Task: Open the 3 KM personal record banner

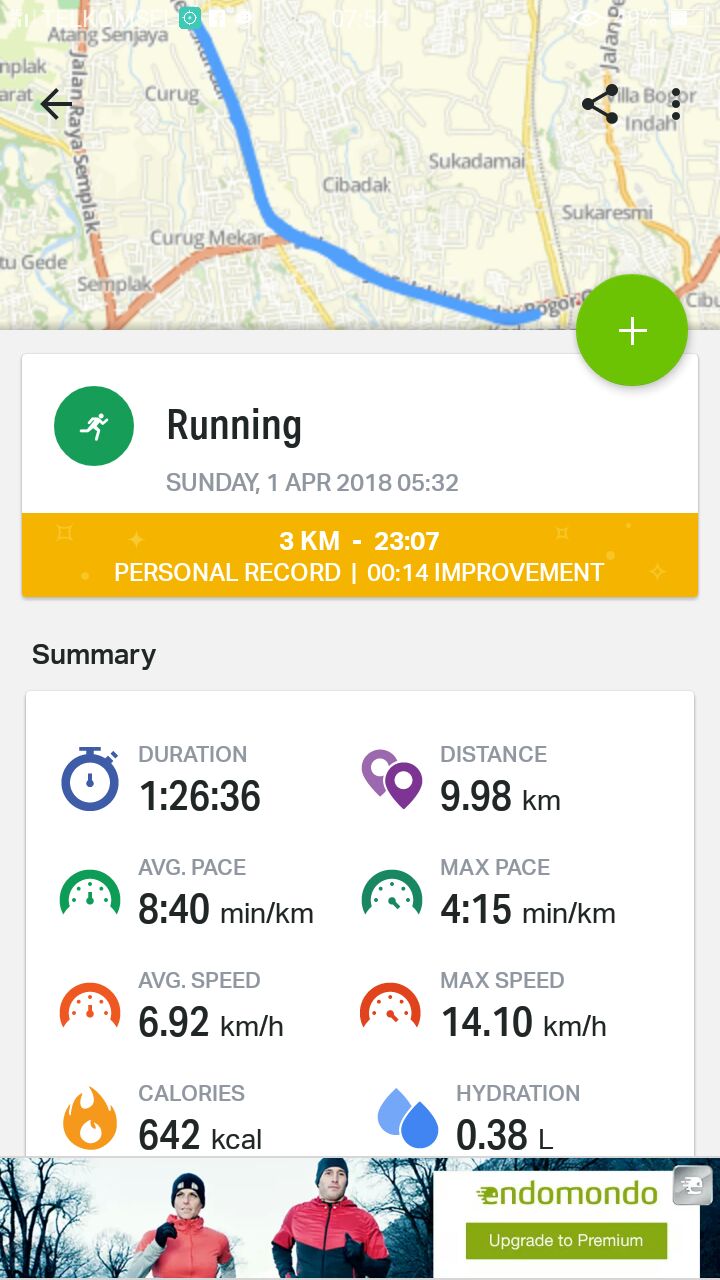Action: [x=360, y=556]
